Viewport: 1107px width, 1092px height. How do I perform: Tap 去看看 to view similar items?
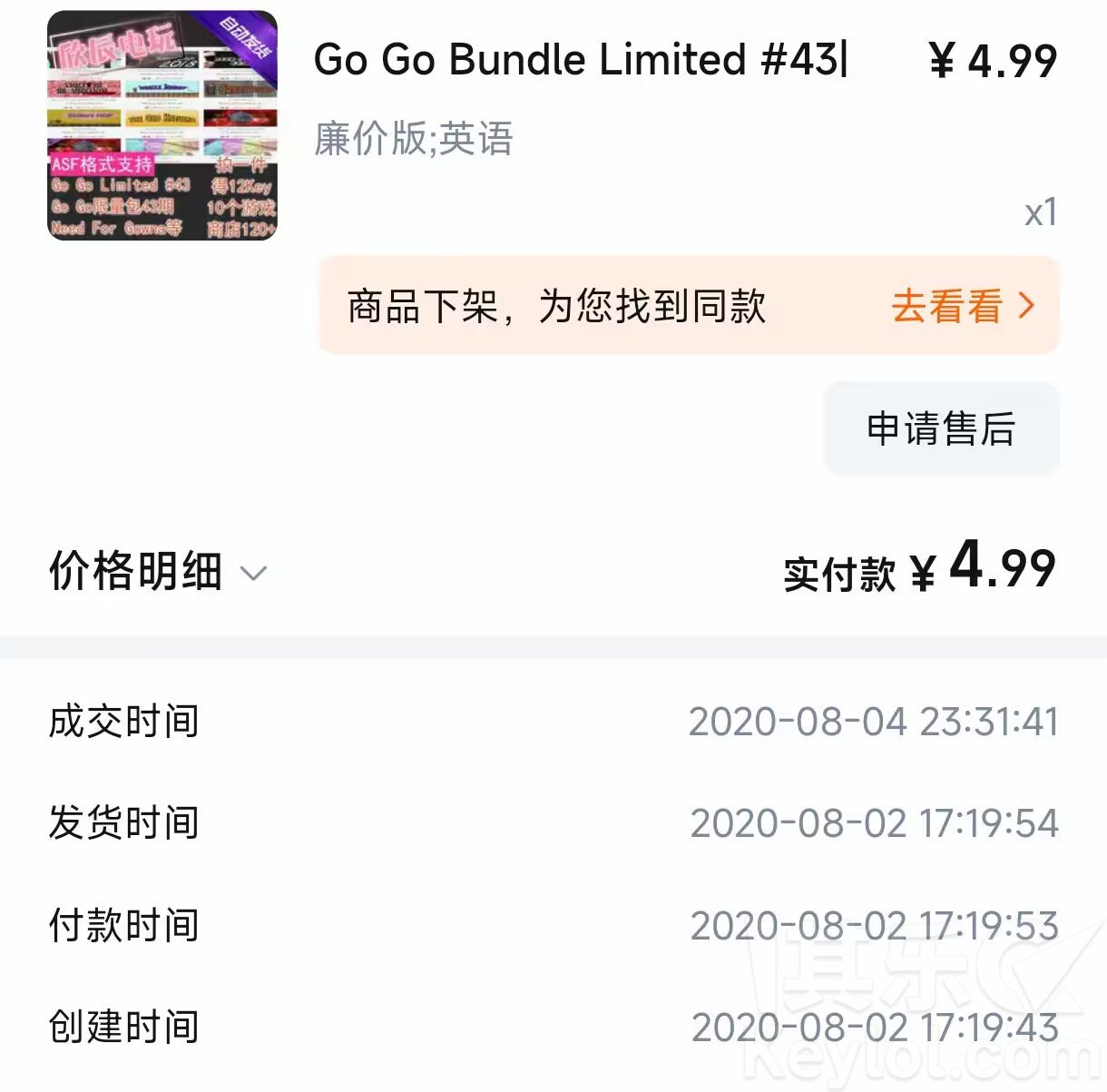pyautogui.click(x=962, y=306)
